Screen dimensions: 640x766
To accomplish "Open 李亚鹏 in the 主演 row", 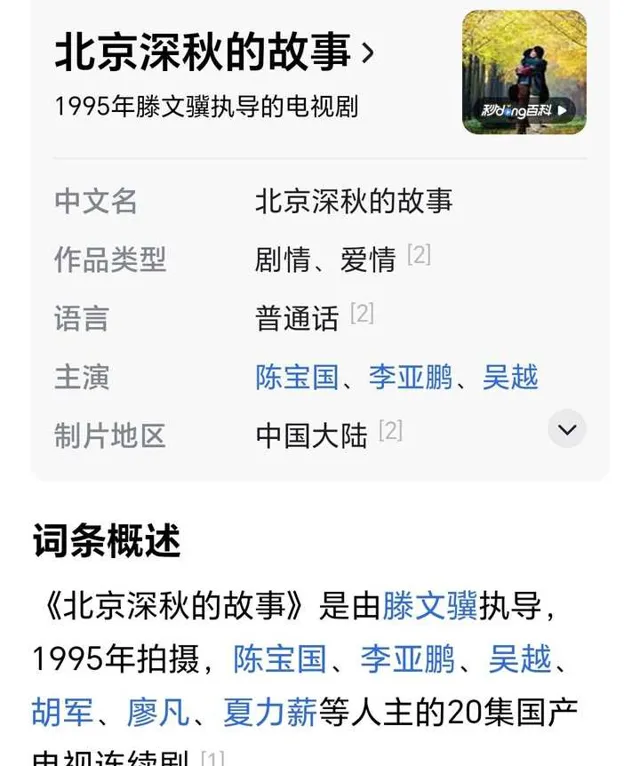I will 411,377.
